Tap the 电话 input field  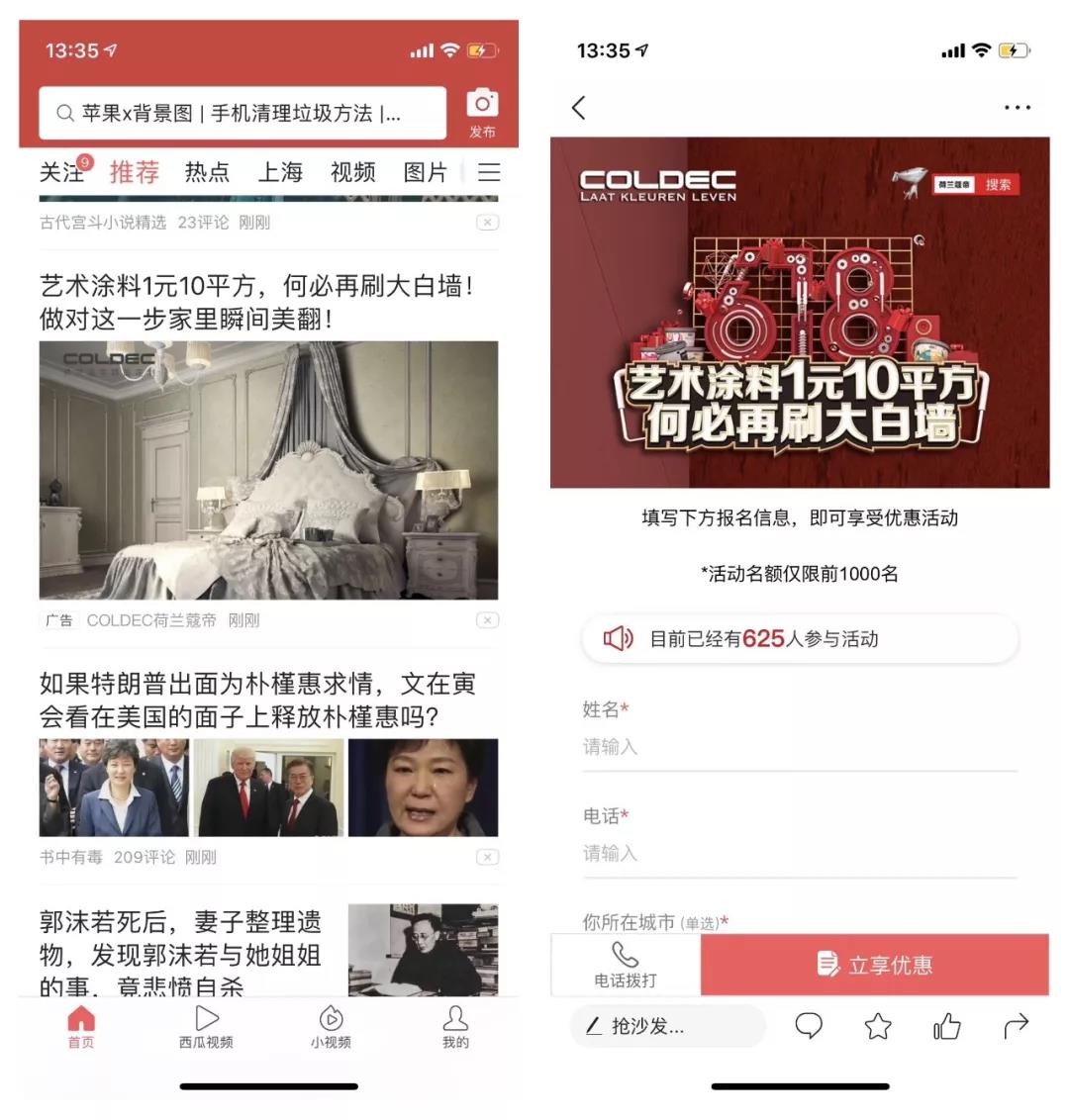799,853
